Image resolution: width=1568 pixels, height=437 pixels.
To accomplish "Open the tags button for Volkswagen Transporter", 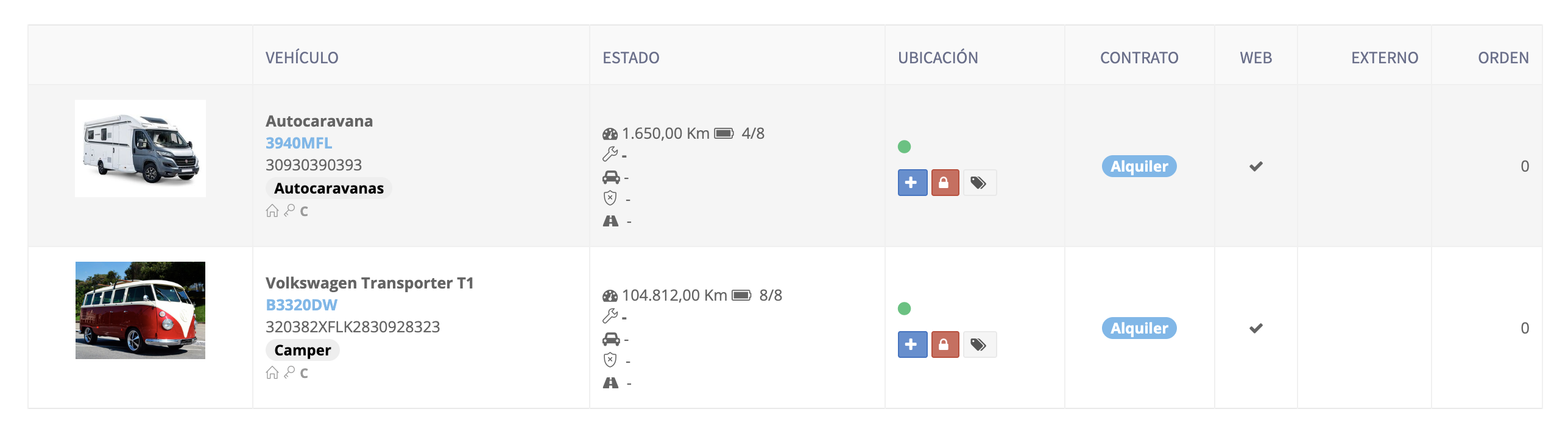I will [979, 344].
